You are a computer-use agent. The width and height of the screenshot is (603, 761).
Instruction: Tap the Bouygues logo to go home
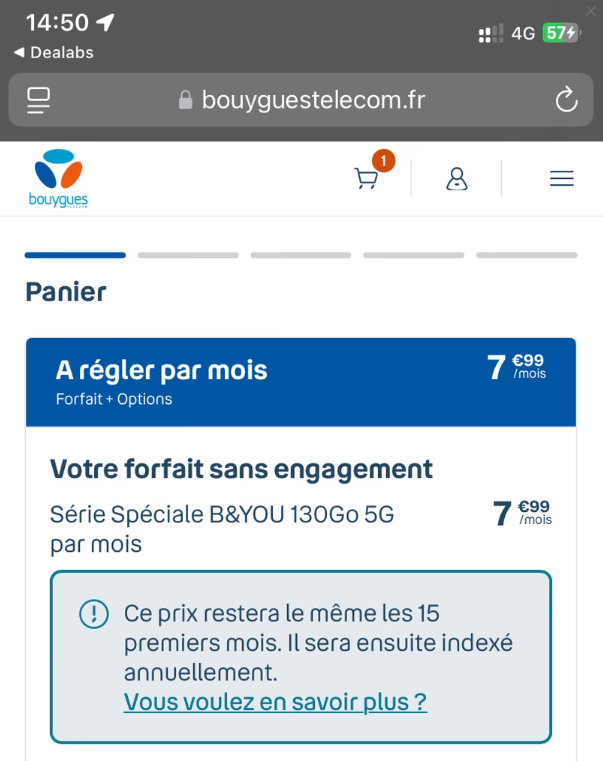coord(57,178)
